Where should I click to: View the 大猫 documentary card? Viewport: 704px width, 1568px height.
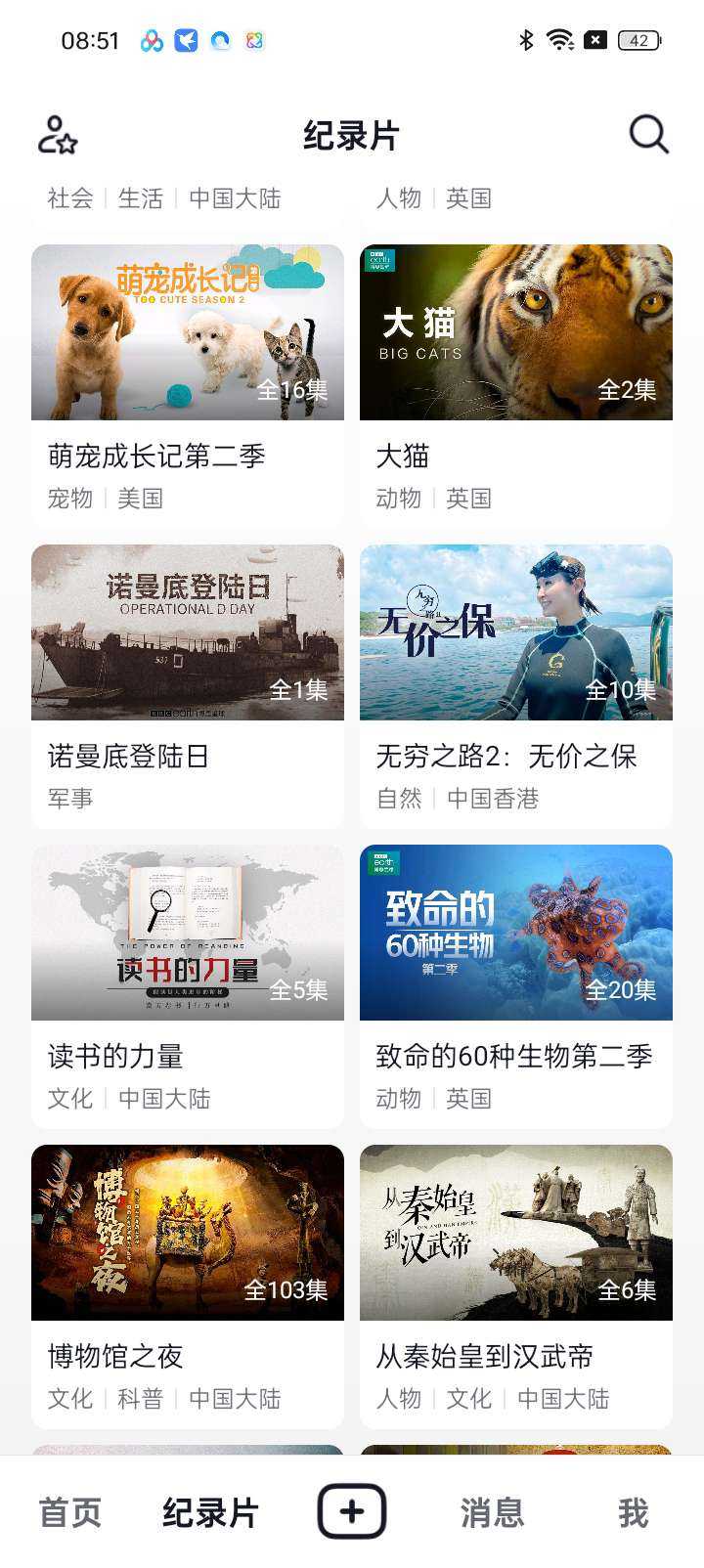[x=516, y=333]
